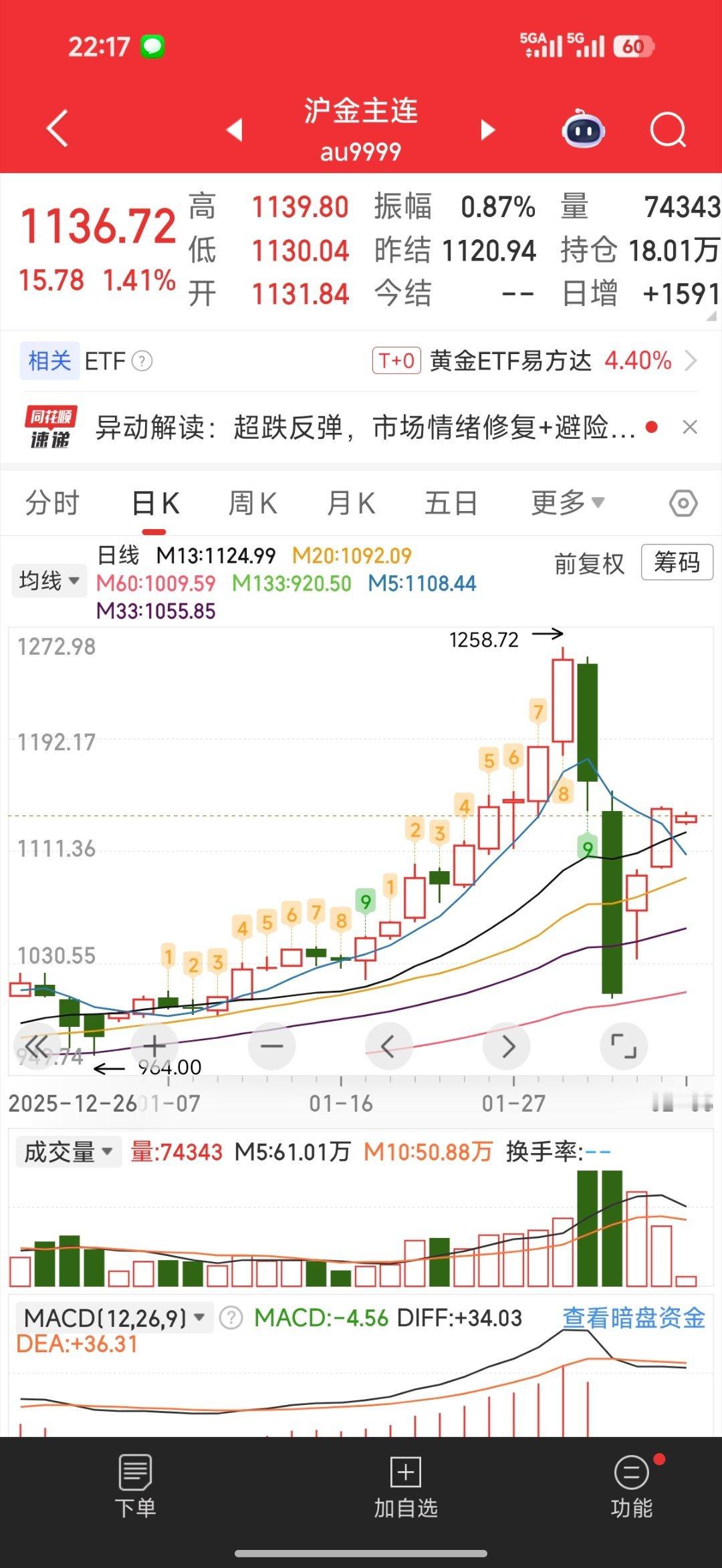Toggle 前复权 price adjustment mode
722x1568 pixels.
[x=588, y=563]
